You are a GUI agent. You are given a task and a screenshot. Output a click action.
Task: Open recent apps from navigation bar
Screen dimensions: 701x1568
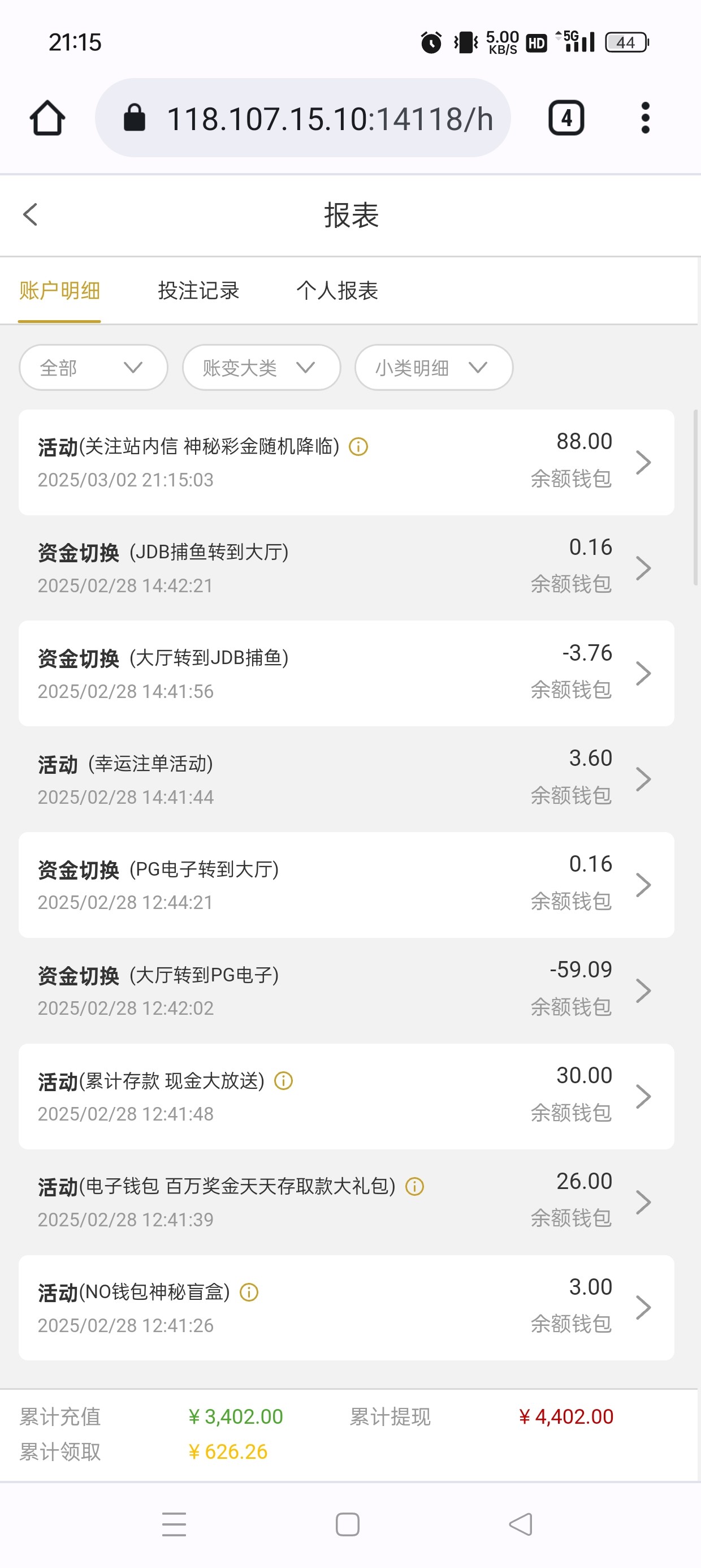174,1524
